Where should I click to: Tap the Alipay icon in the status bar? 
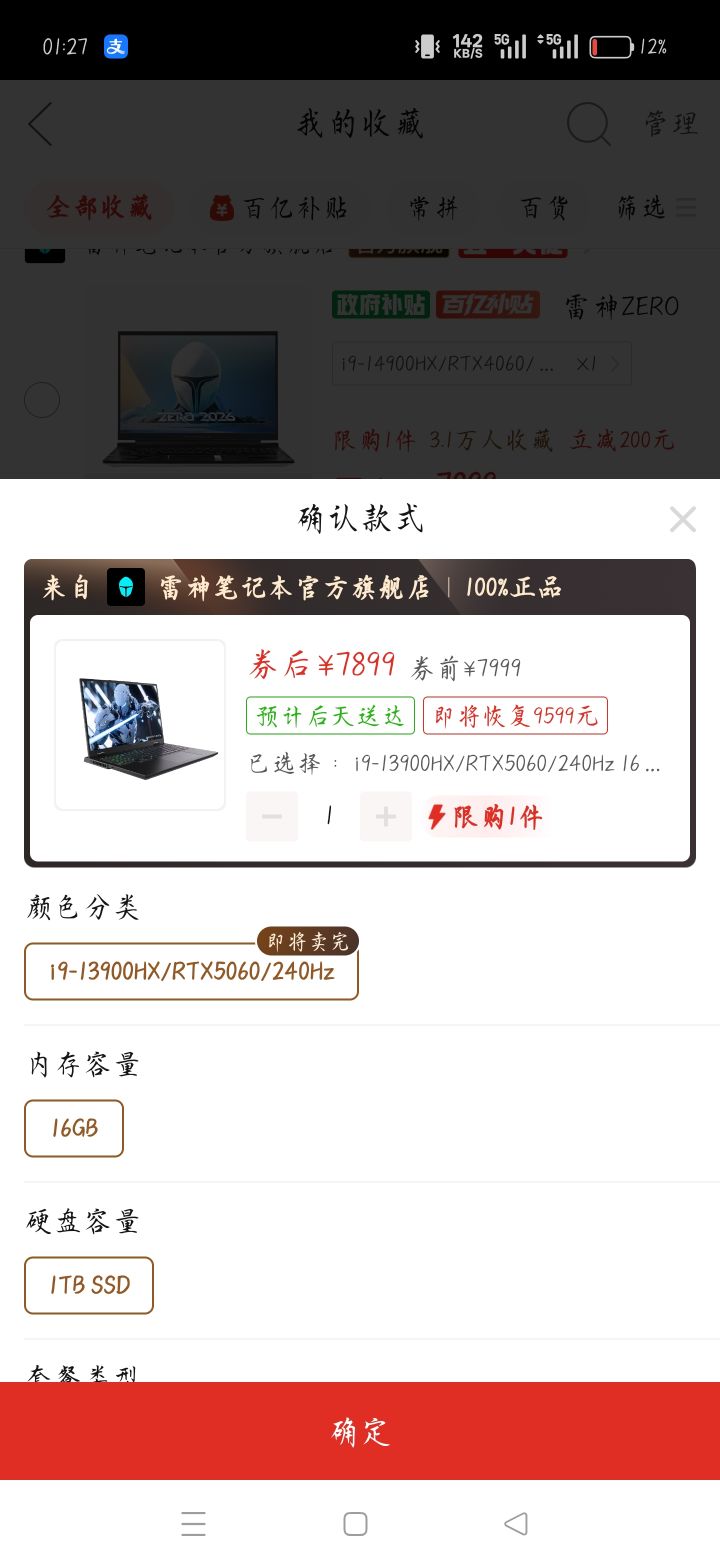click(114, 45)
